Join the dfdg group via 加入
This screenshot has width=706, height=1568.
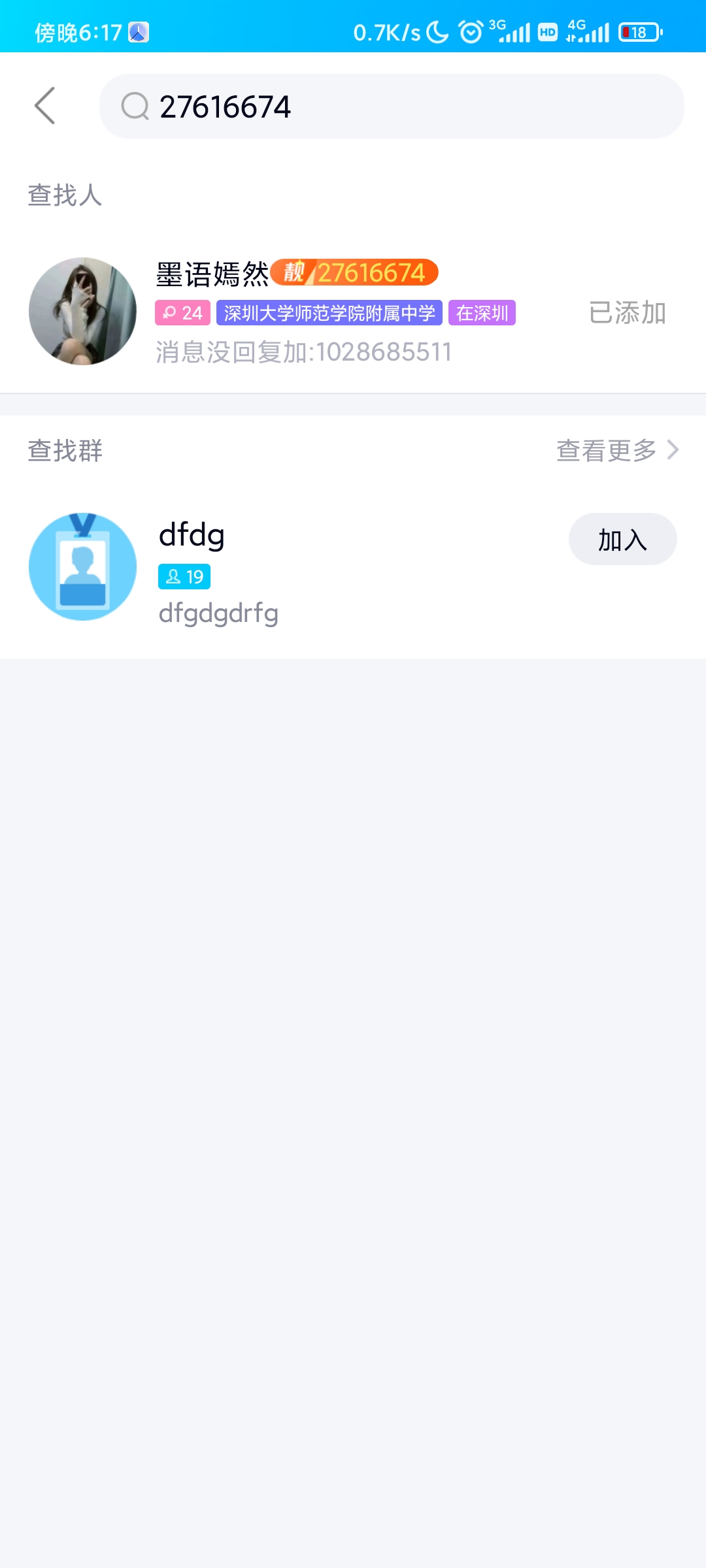point(622,540)
